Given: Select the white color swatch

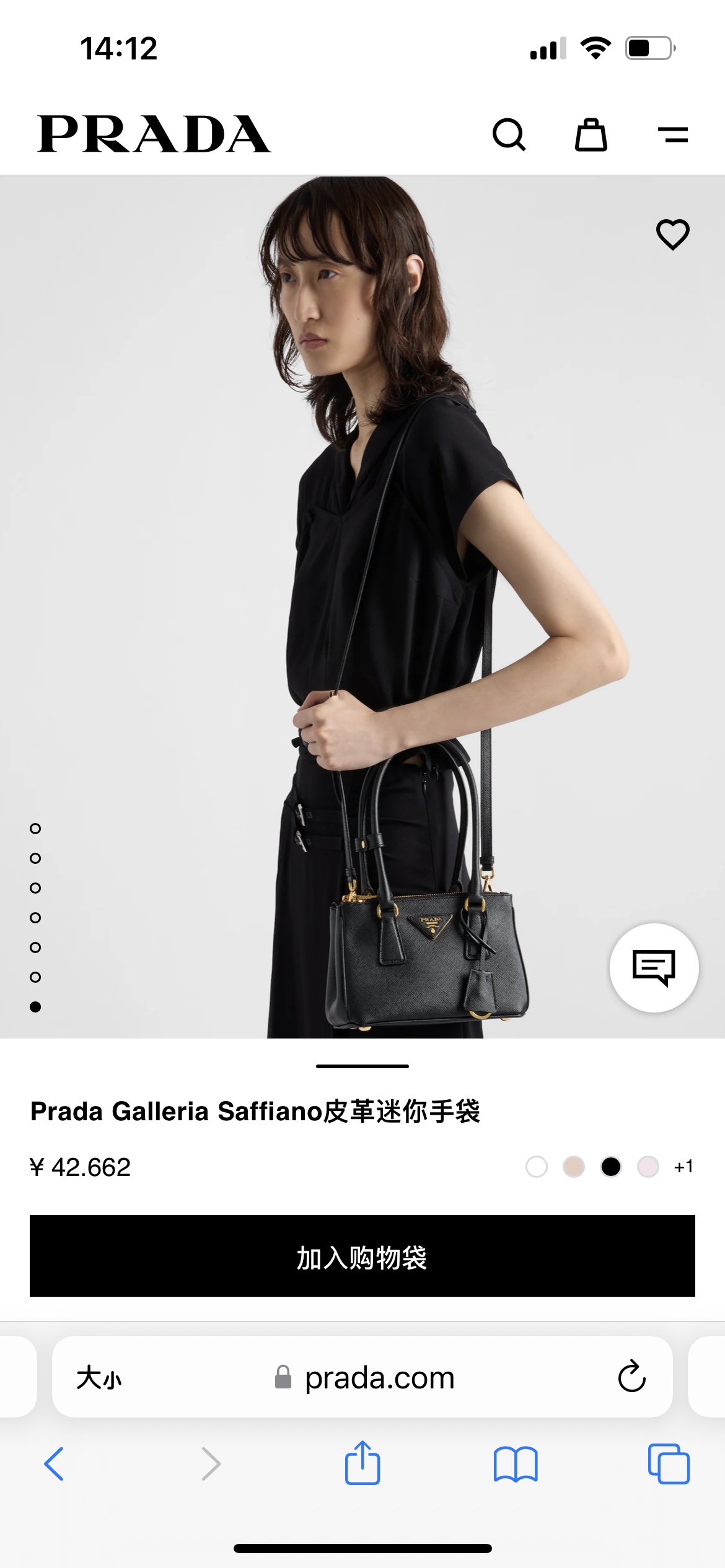Looking at the screenshot, I should [536, 1167].
